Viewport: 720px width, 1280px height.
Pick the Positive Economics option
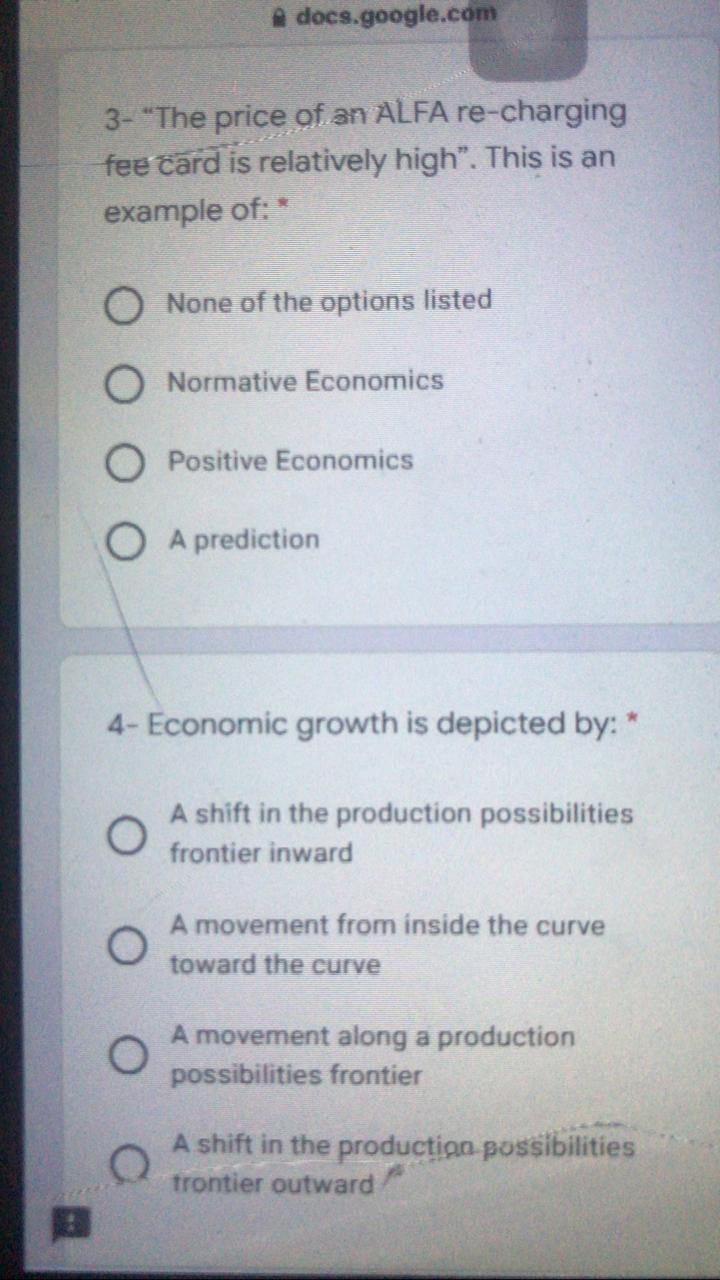click(124, 464)
